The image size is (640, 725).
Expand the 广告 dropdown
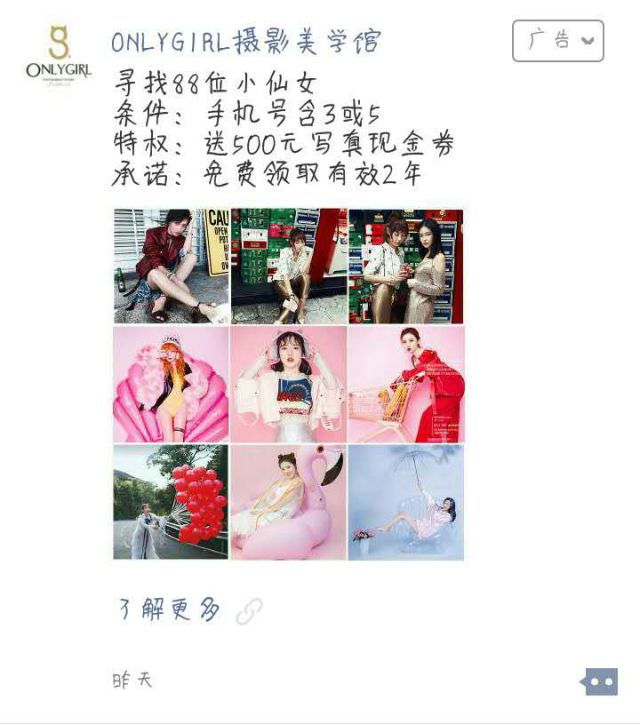559,41
